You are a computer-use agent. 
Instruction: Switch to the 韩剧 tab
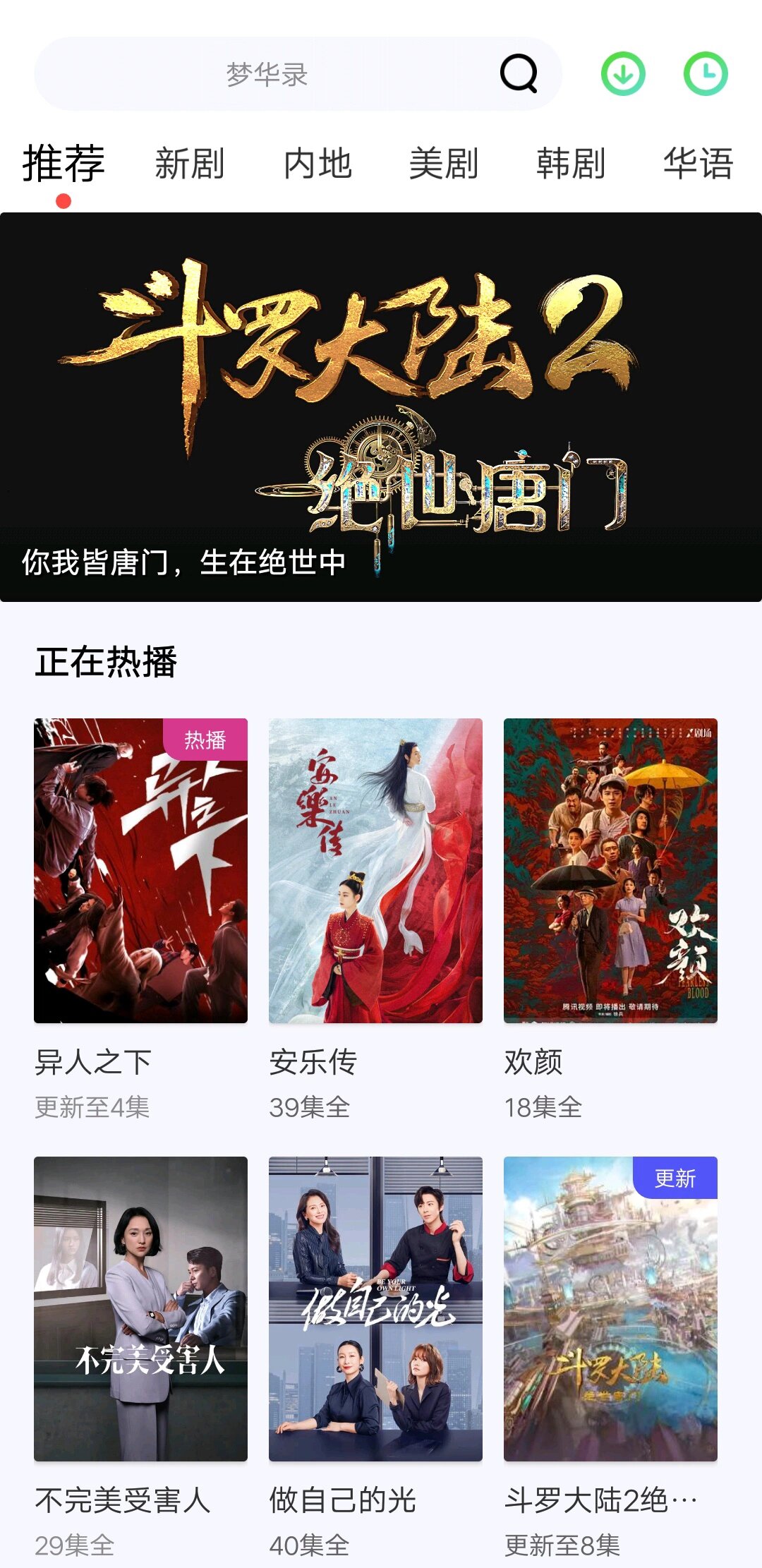tap(571, 164)
